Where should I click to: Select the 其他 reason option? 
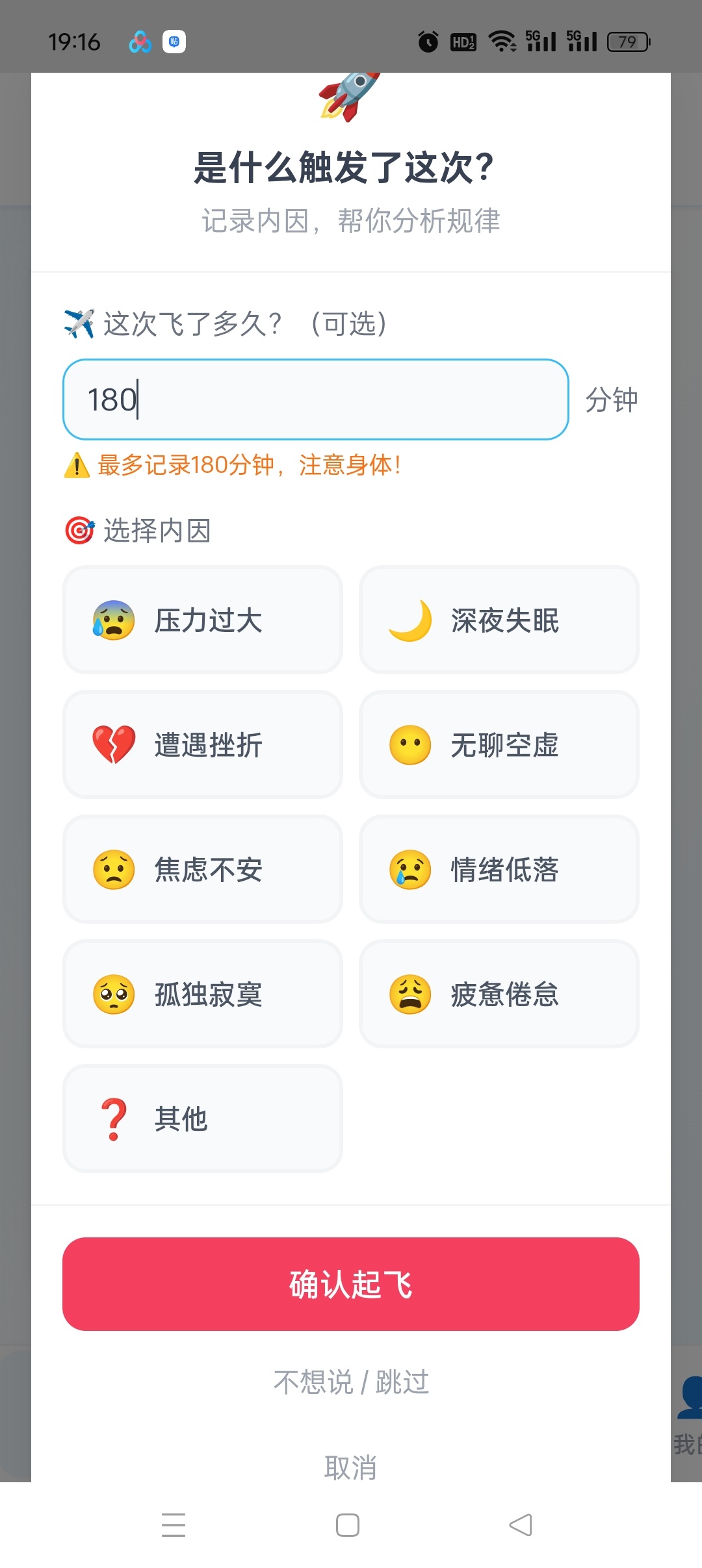pyautogui.click(x=202, y=1117)
